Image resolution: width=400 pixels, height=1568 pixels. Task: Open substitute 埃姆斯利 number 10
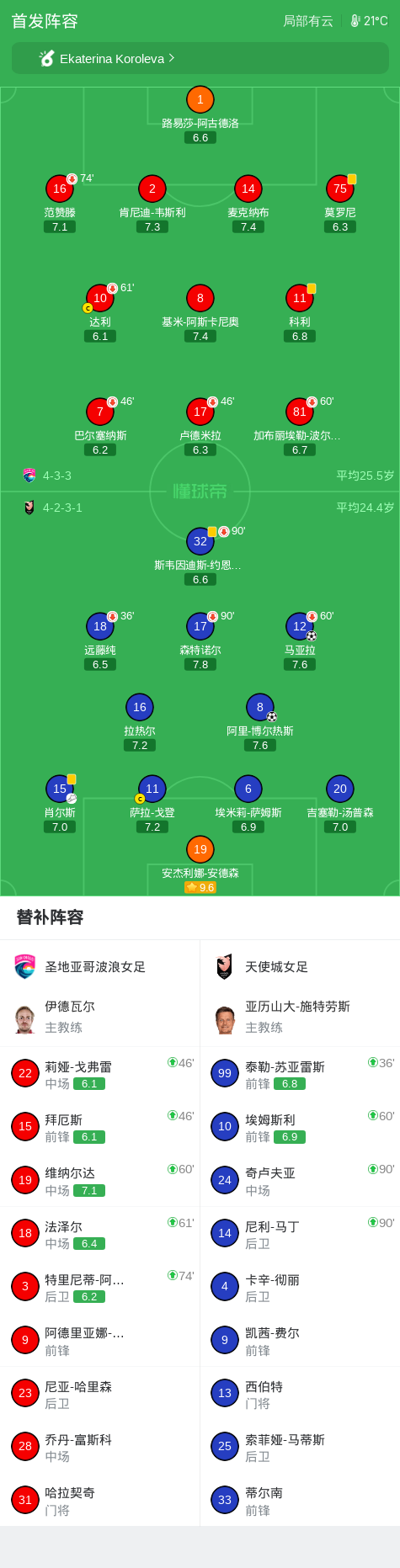click(x=300, y=1127)
